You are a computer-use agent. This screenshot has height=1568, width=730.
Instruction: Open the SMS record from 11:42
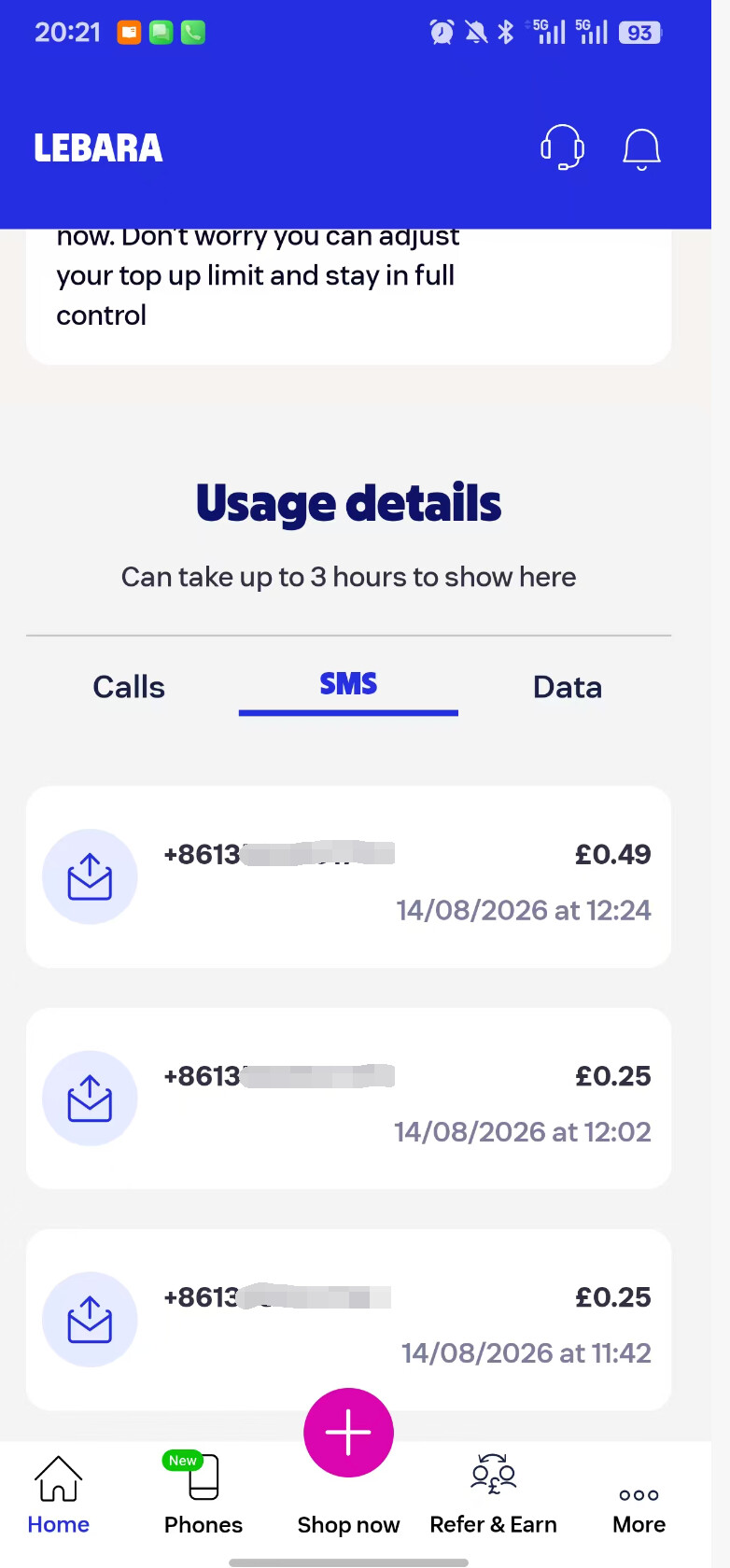tap(348, 1319)
